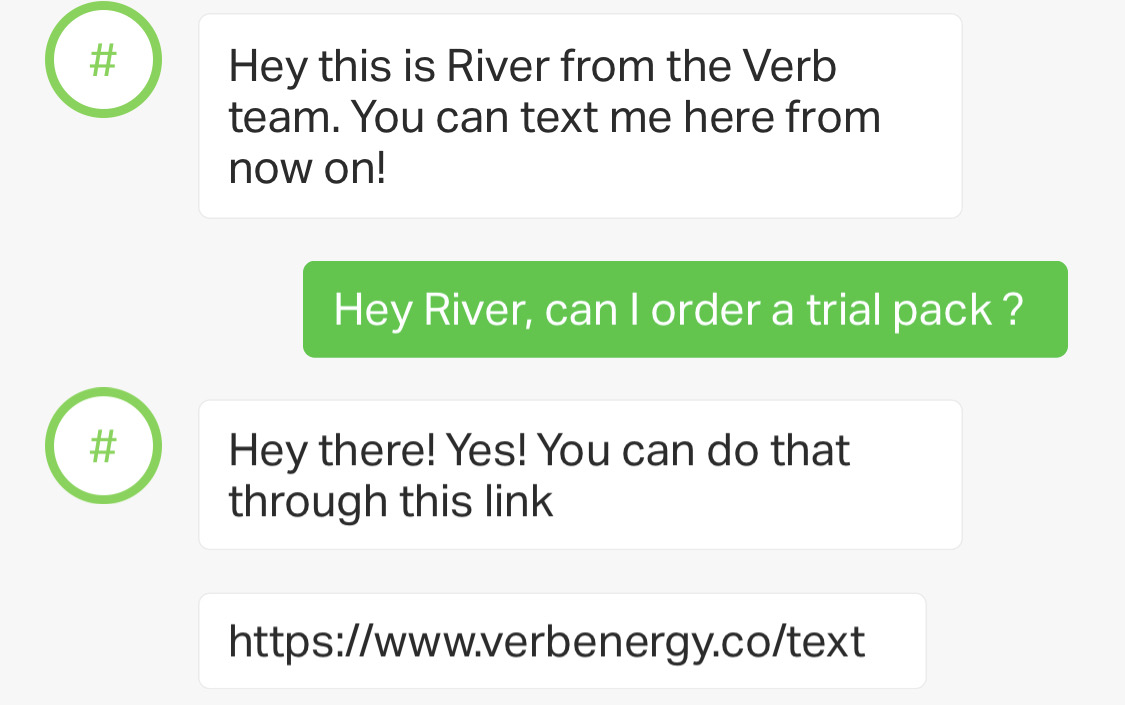Open the verbenergy.co/text link

[x=546, y=641]
